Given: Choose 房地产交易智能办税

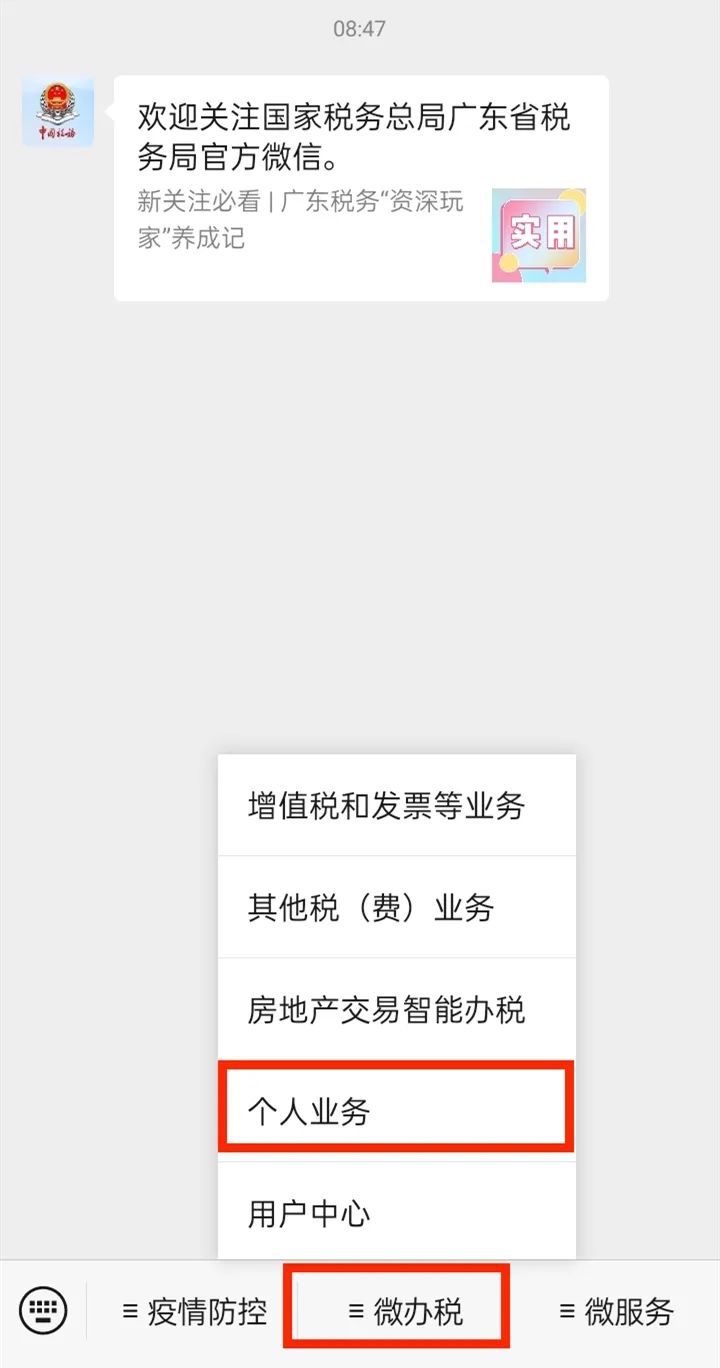Looking at the screenshot, I should coord(397,1010).
